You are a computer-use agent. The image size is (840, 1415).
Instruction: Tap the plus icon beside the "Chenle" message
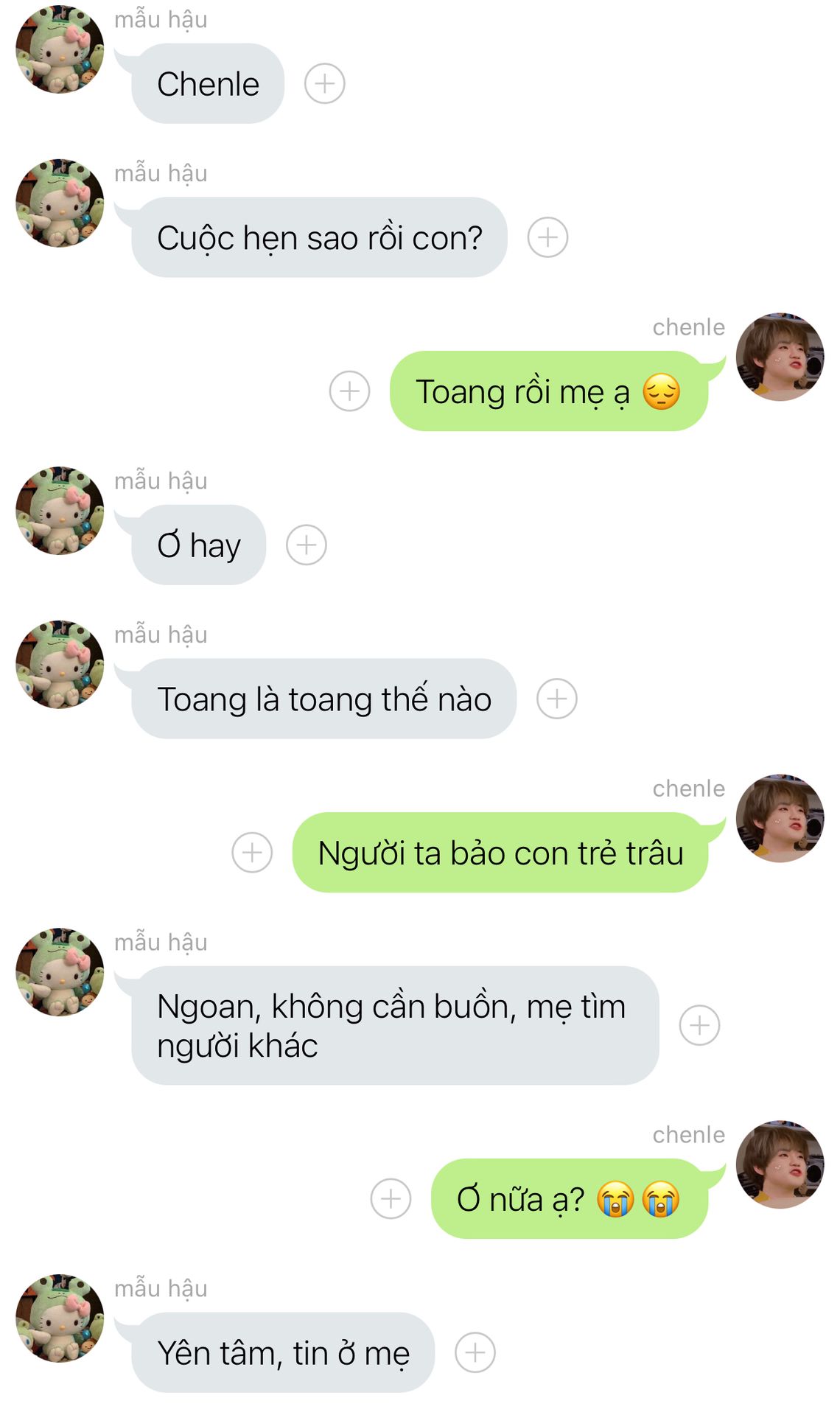[325, 83]
